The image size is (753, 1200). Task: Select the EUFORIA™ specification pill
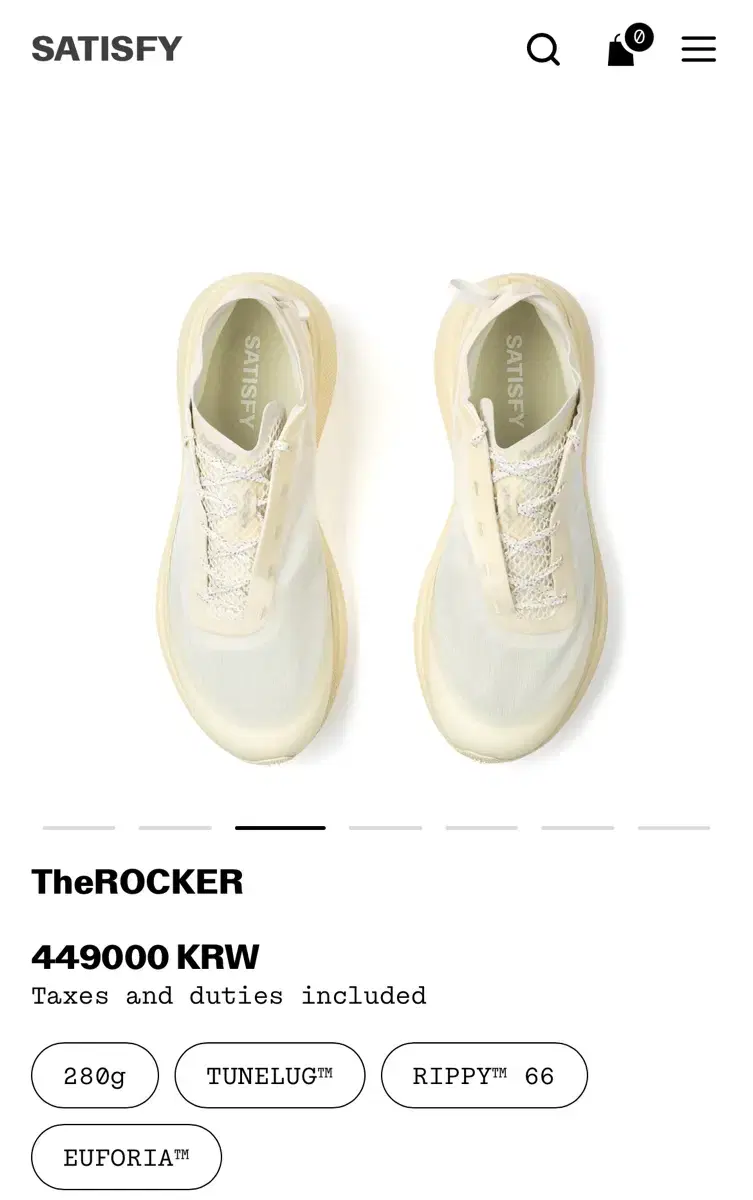[126, 1156]
